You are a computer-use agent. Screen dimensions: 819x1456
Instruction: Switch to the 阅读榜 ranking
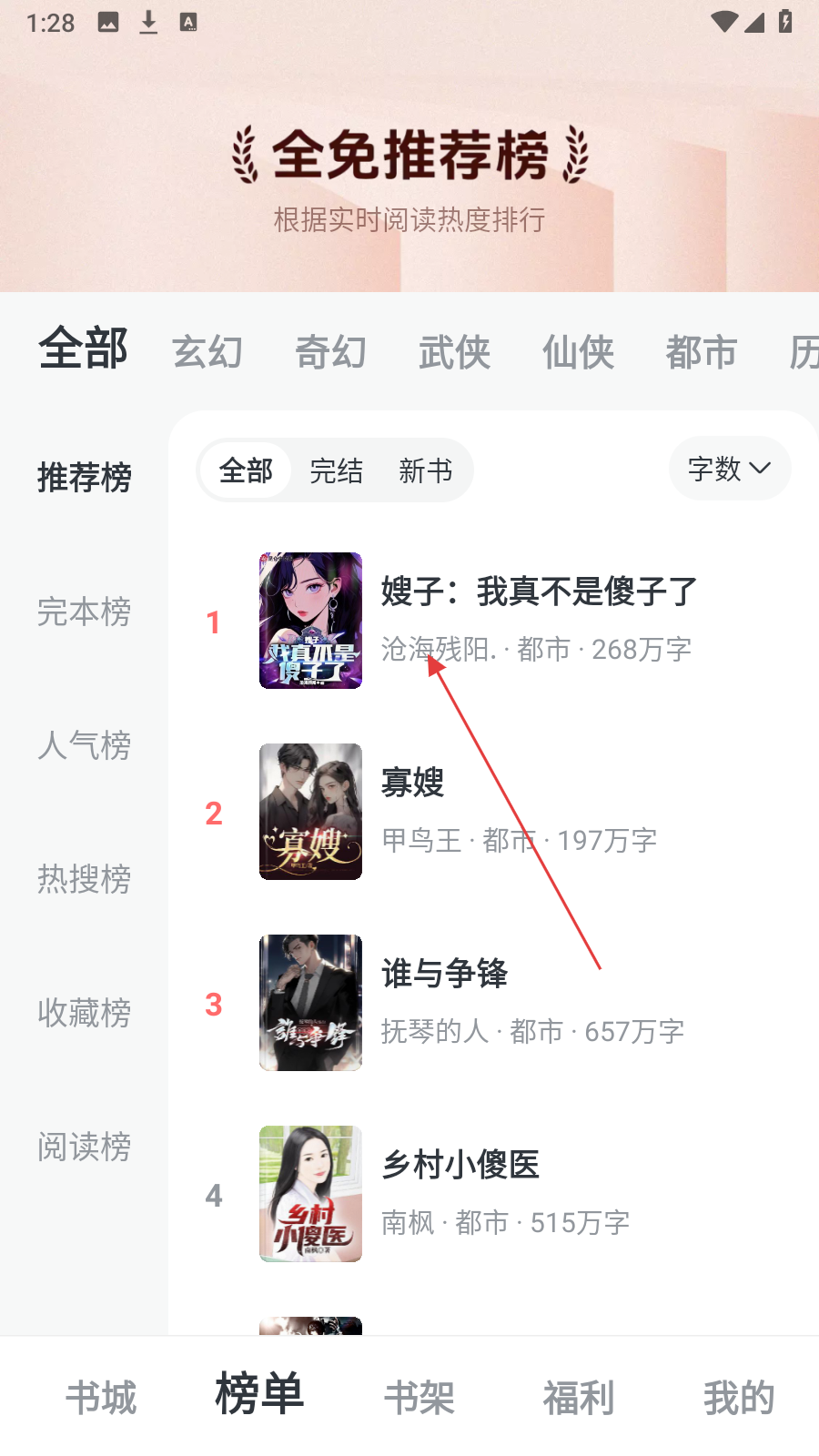pyautogui.click(x=84, y=1147)
